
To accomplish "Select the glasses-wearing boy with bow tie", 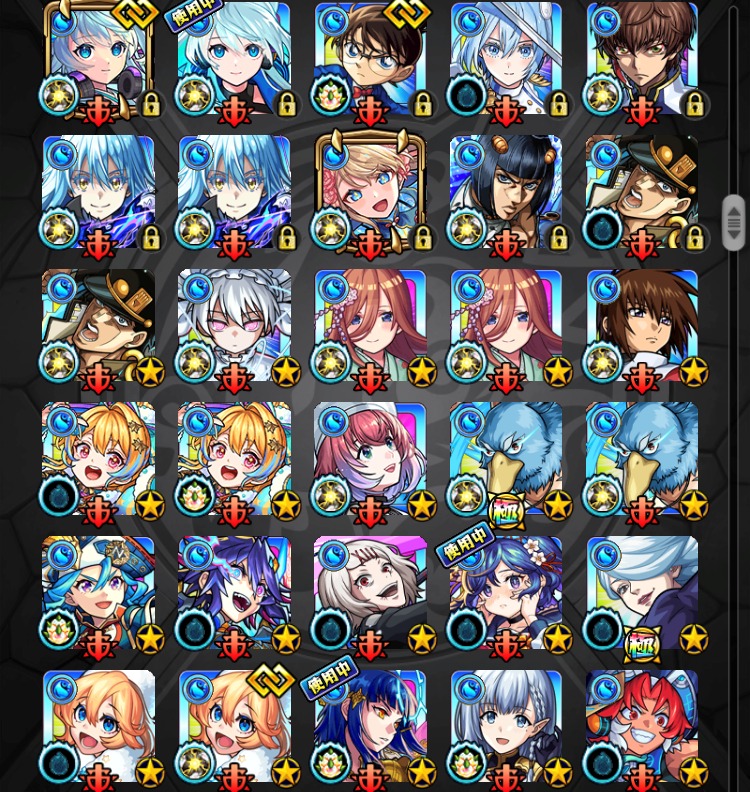I will point(370,59).
